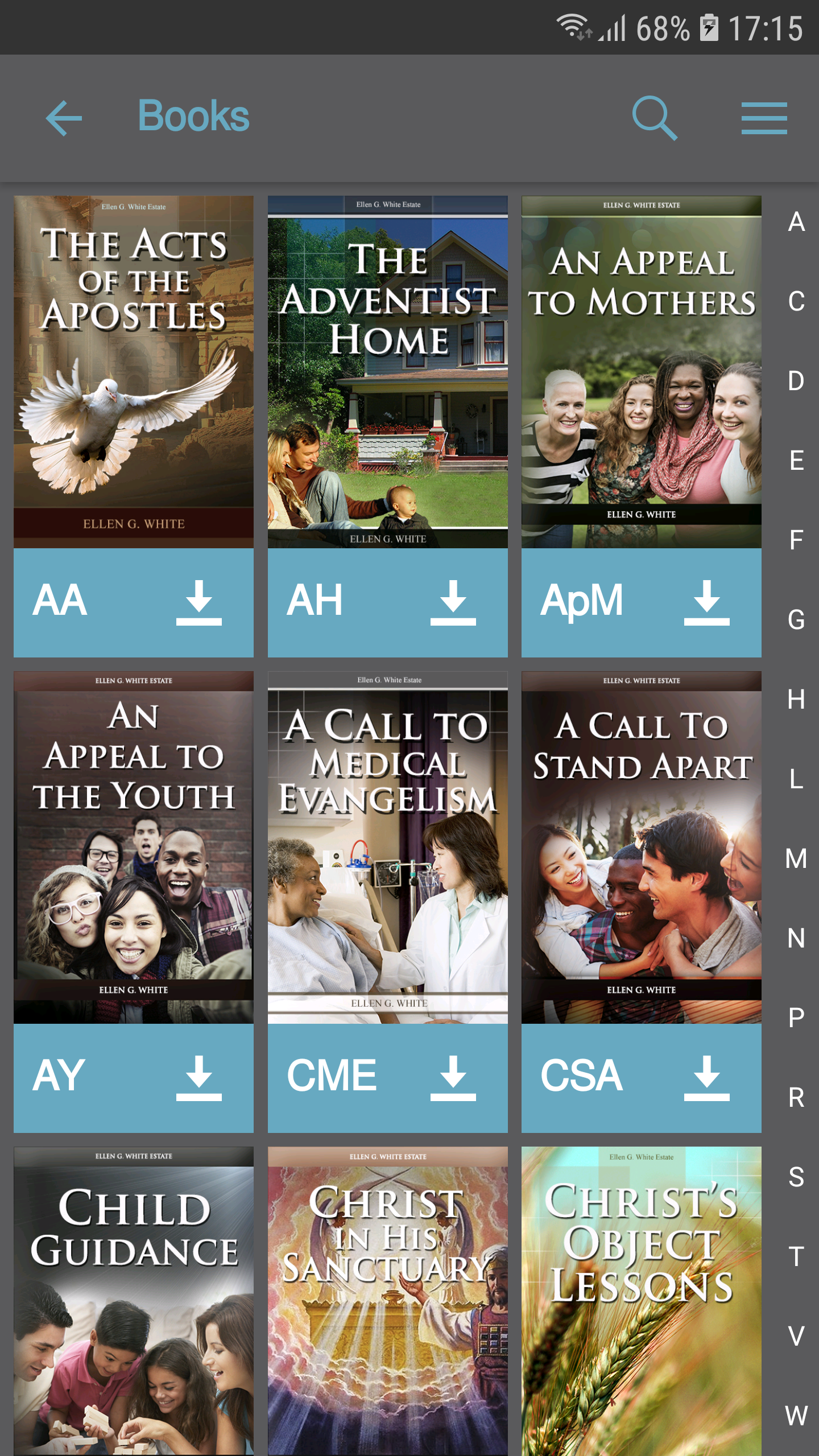Download the CME book

tap(453, 1078)
